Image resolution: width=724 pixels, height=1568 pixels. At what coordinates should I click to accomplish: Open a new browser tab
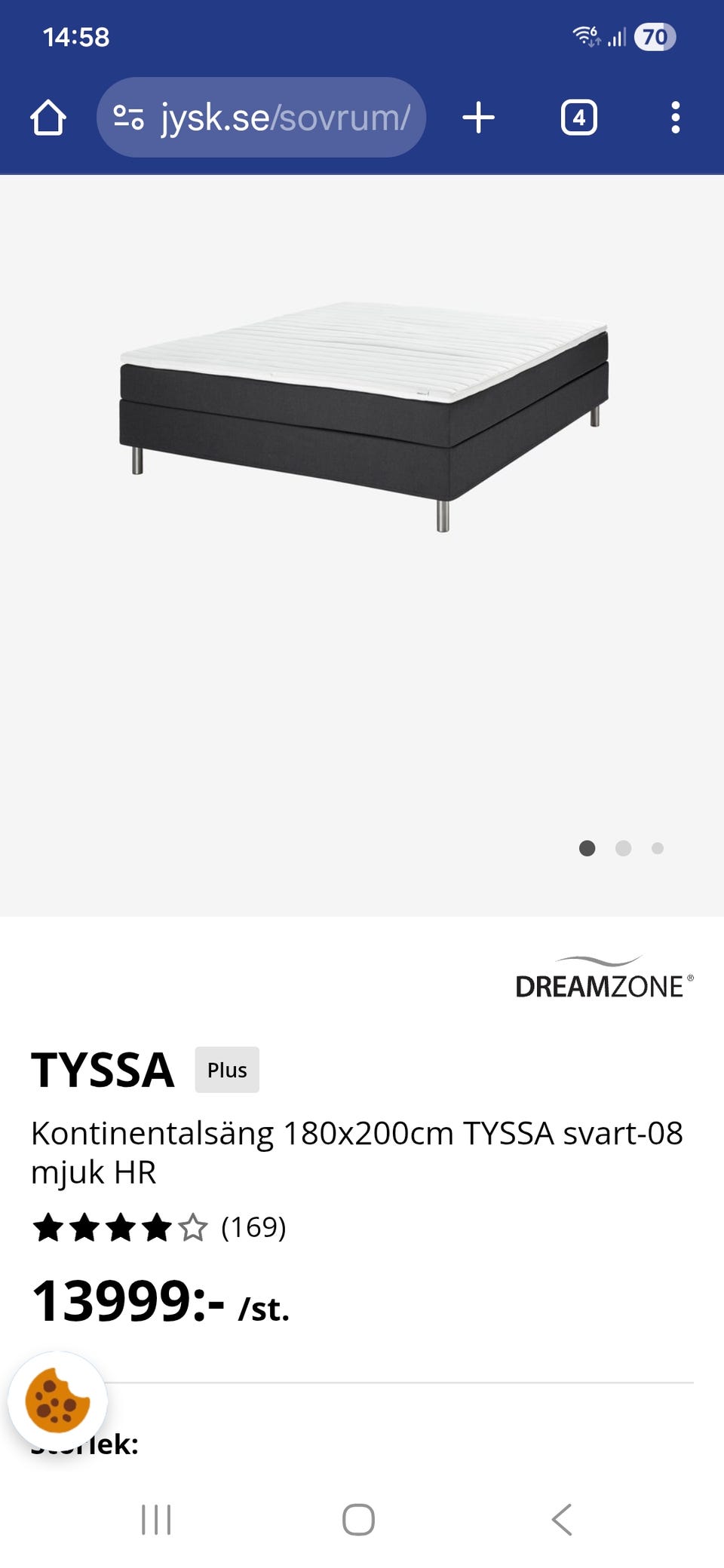click(478, 118)
